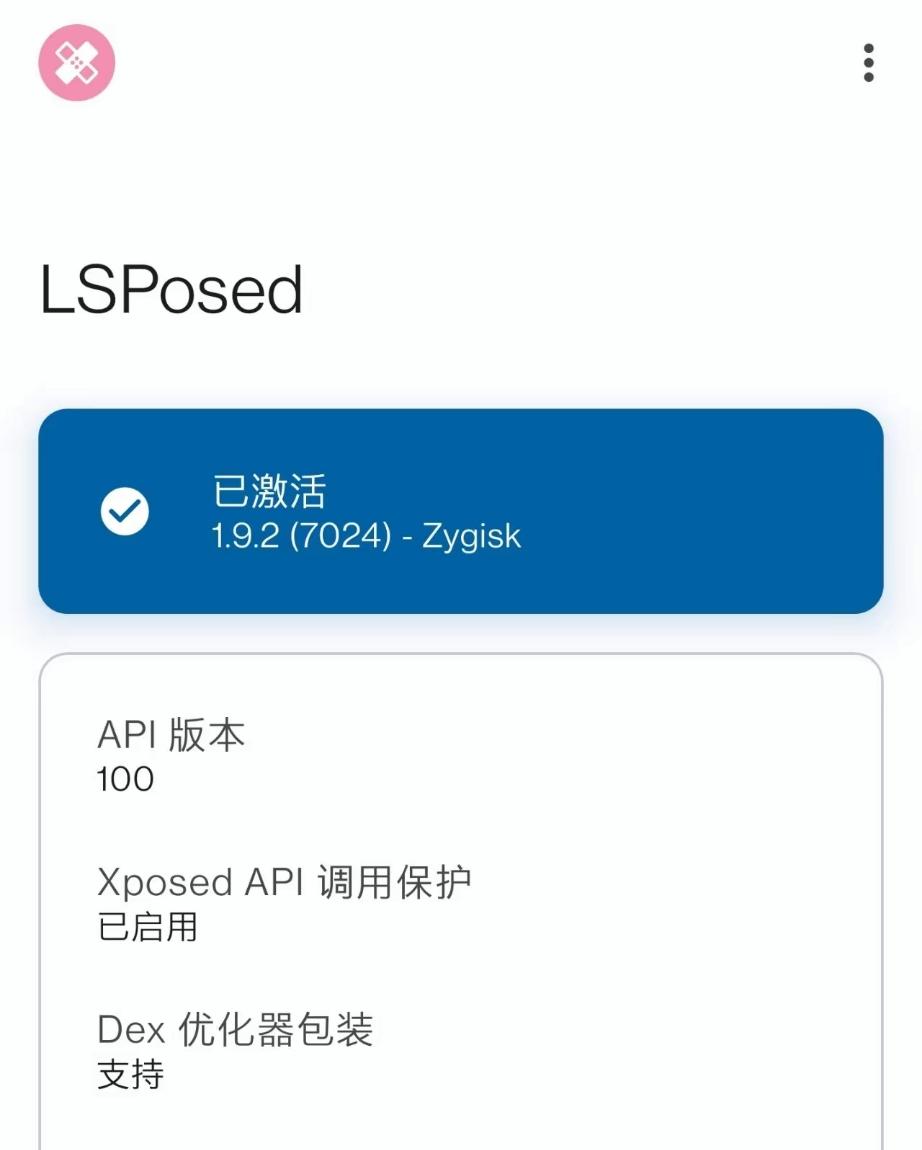Screen dimensions: 922x1150
Task: Click the pink LSPosed band-aid logo icon
Action: [78, 62]
